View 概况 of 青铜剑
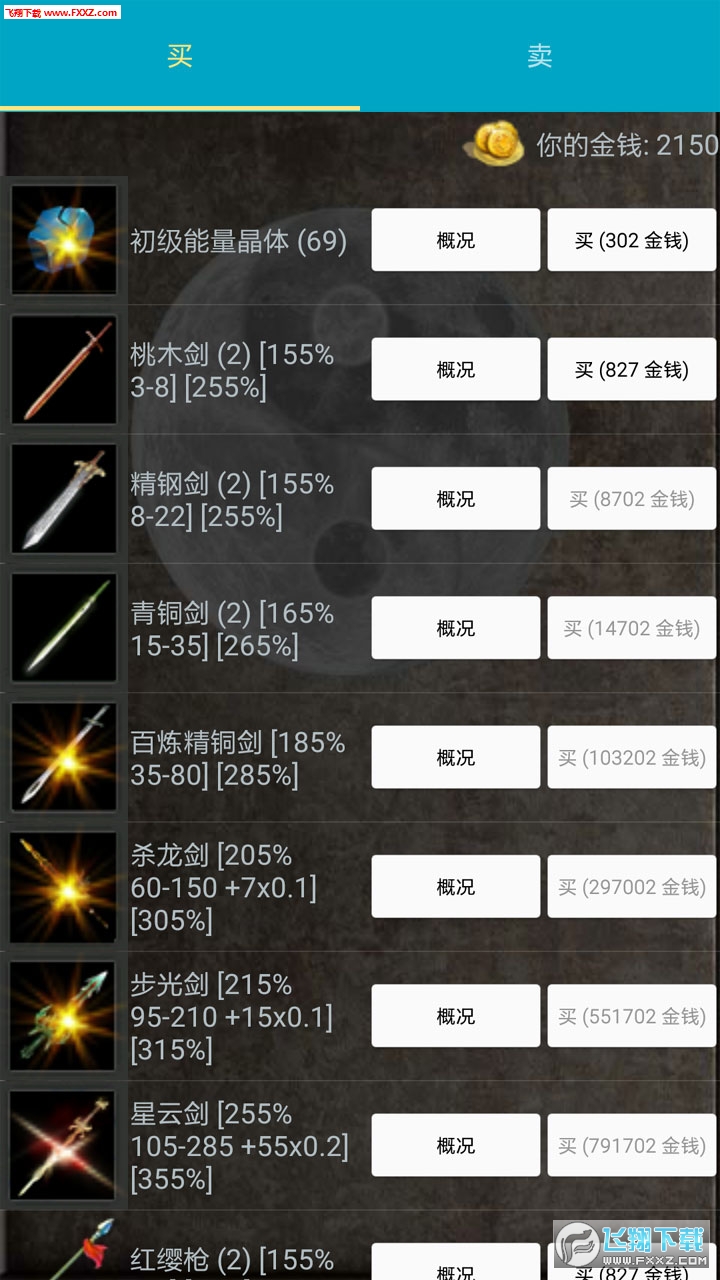This screenshot has height=1280, width=720. coord(455,628)
